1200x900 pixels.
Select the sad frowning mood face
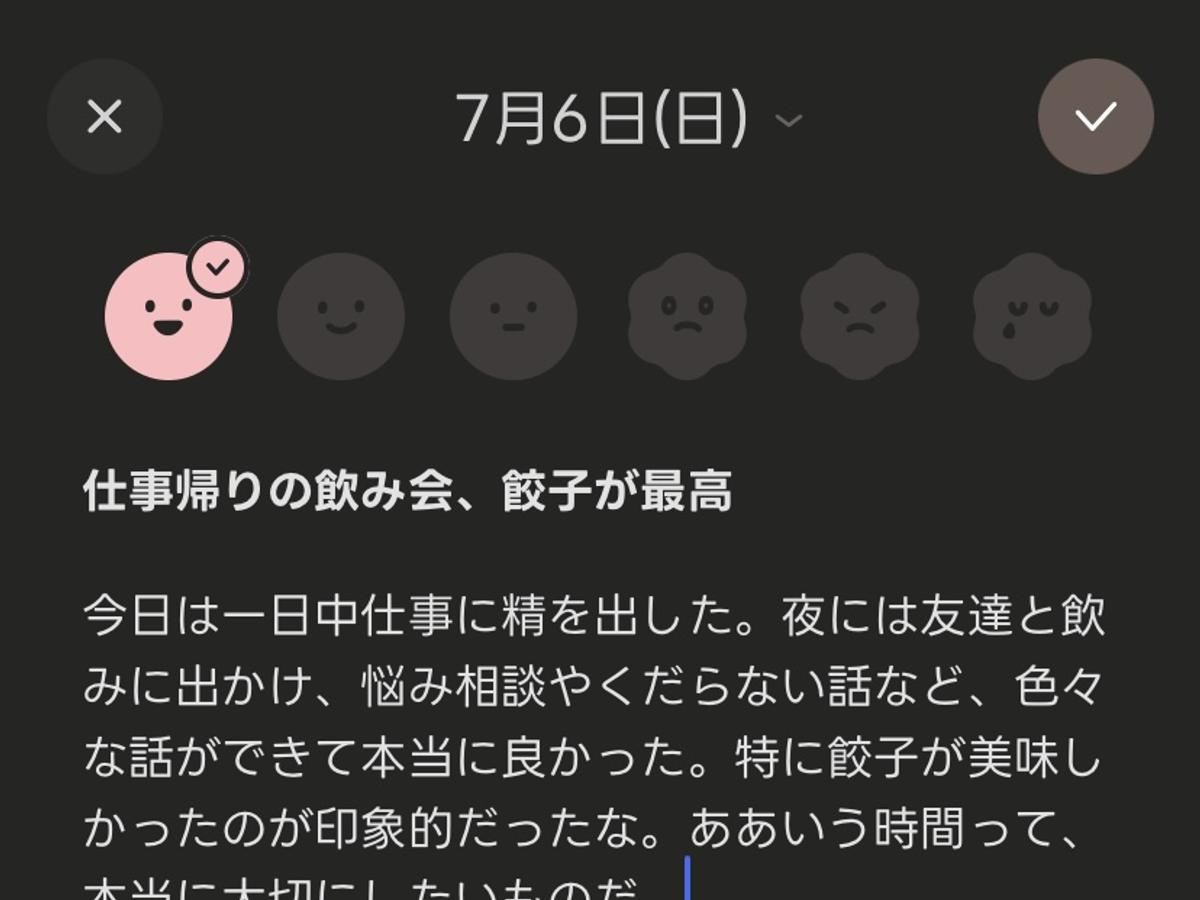(x=687, y=316)
